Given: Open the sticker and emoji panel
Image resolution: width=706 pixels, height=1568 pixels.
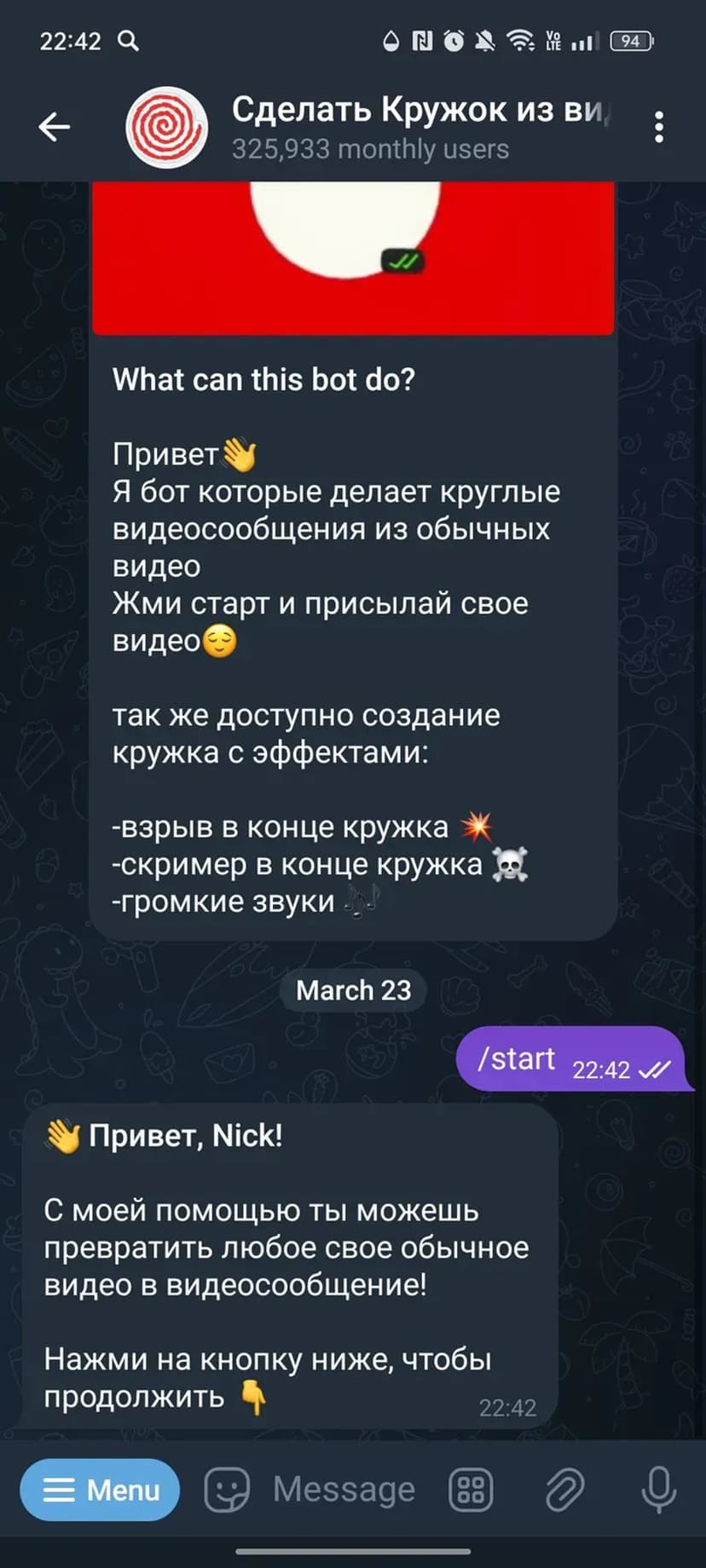Looking at the screenshot, I should click(x=226, y=1490).
